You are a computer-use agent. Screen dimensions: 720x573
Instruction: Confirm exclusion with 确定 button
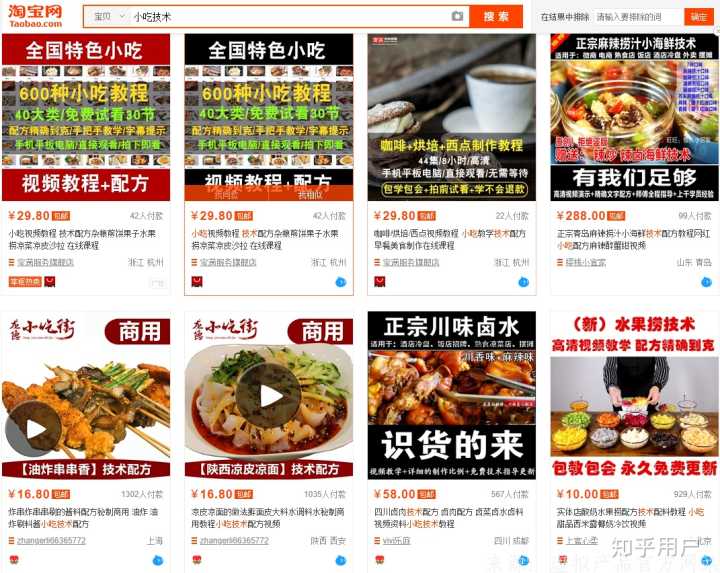click(x=699, y=17)
